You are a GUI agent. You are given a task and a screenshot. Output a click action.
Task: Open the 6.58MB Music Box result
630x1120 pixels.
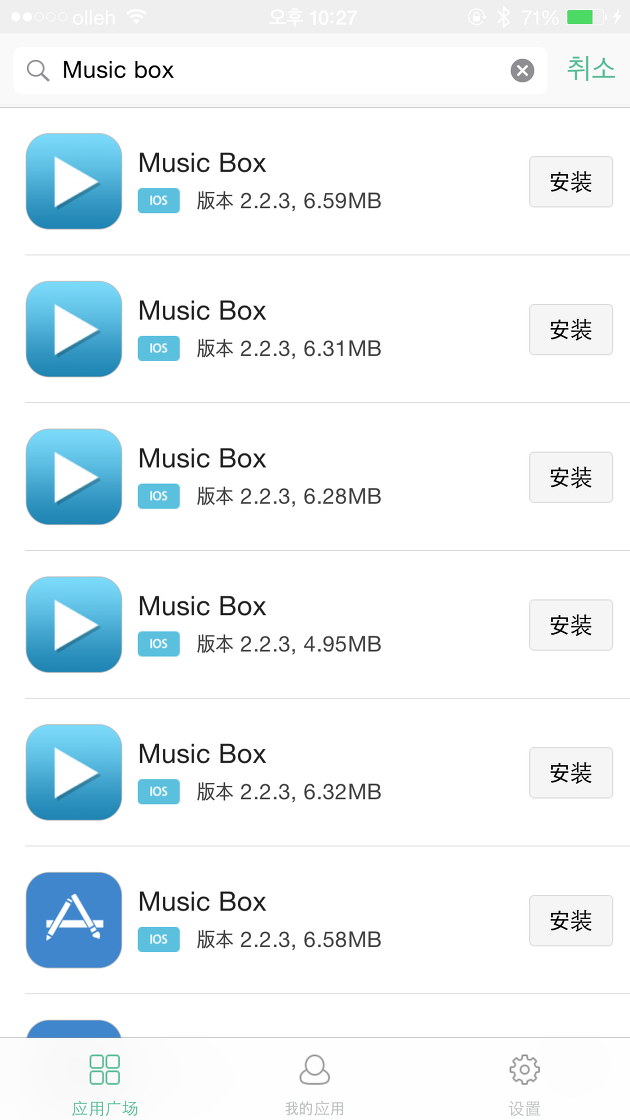point(260,920)
